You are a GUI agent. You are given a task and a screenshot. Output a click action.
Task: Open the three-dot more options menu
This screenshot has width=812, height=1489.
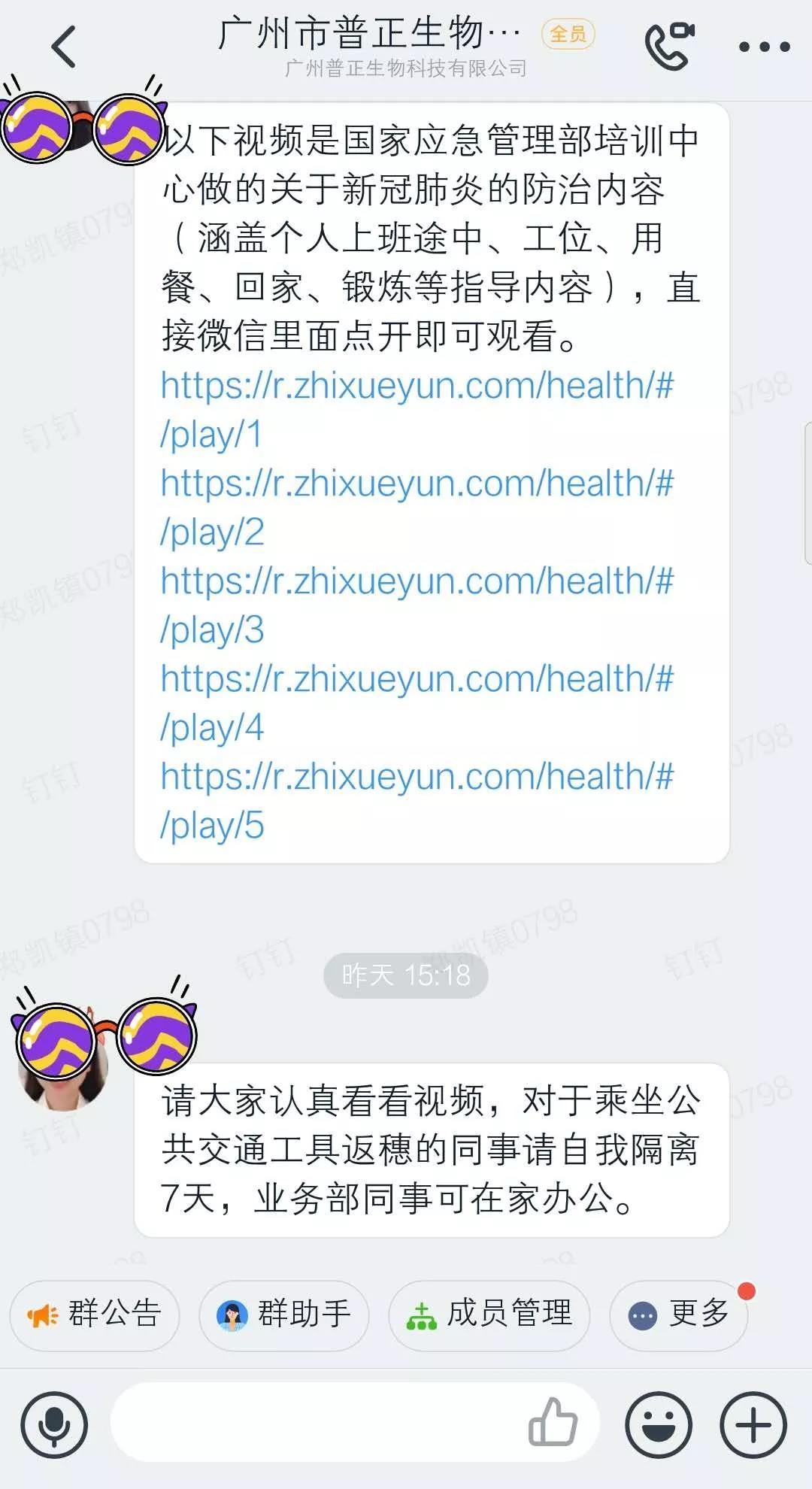(764, 47)
